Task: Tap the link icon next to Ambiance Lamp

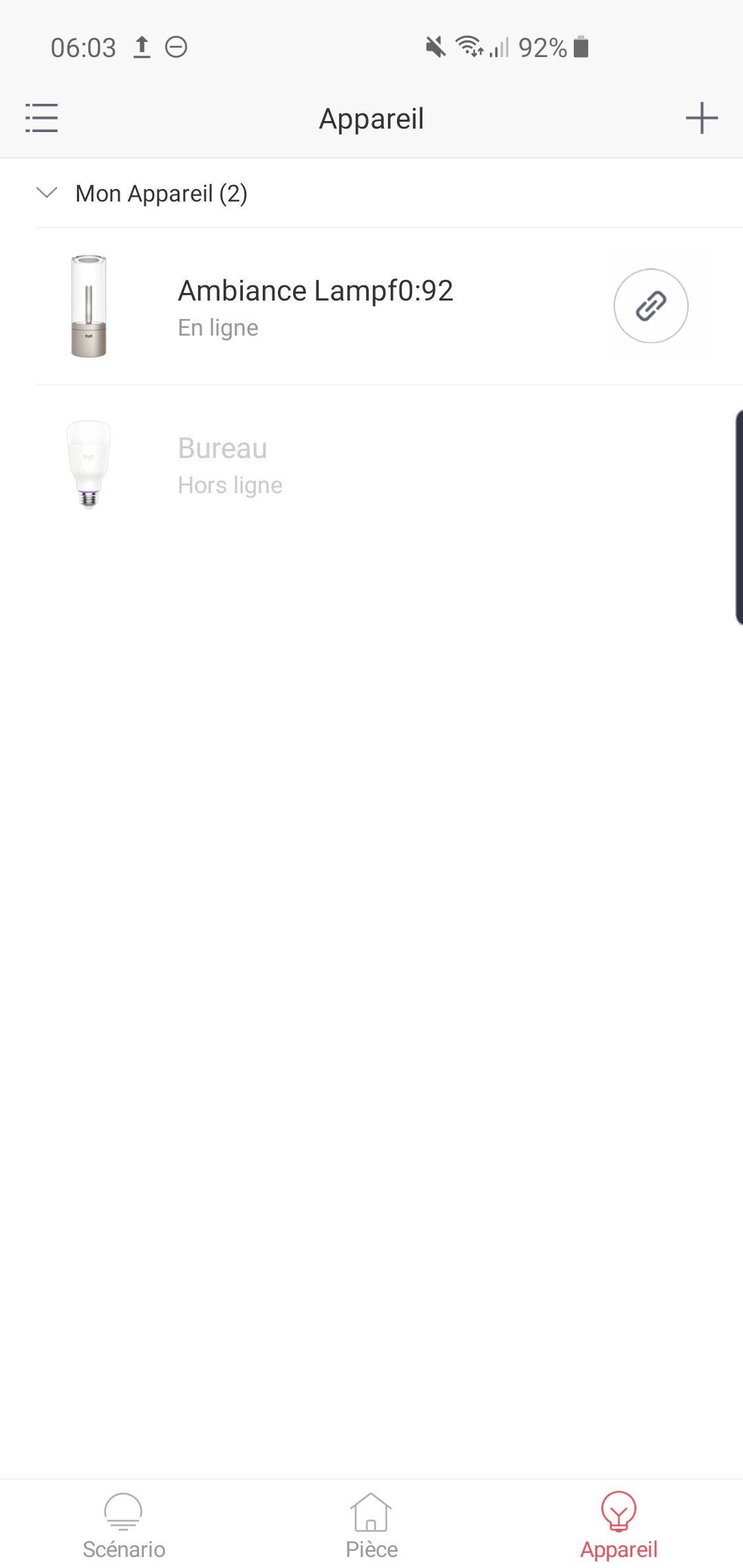Action: [x=651, y=306]
